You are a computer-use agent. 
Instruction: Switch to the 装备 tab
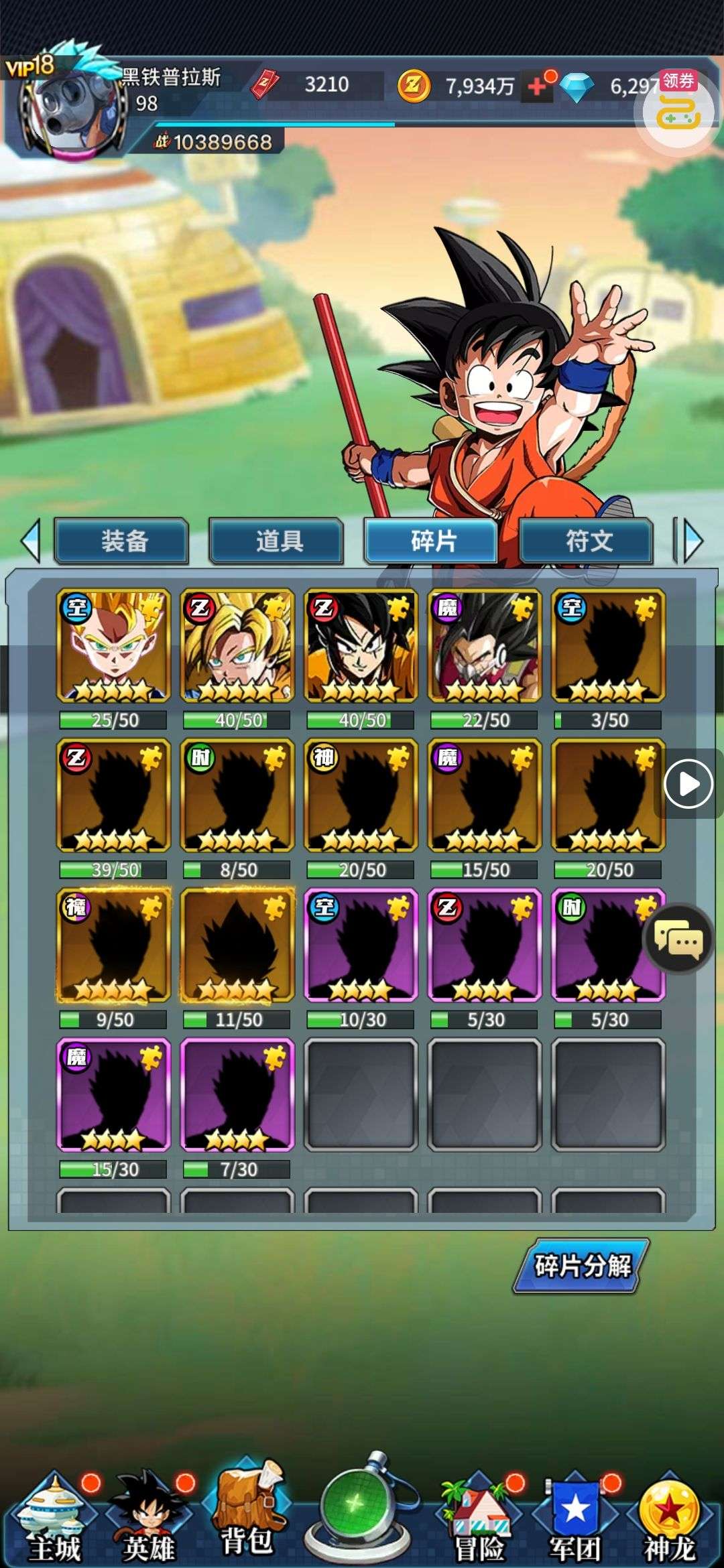121,541
